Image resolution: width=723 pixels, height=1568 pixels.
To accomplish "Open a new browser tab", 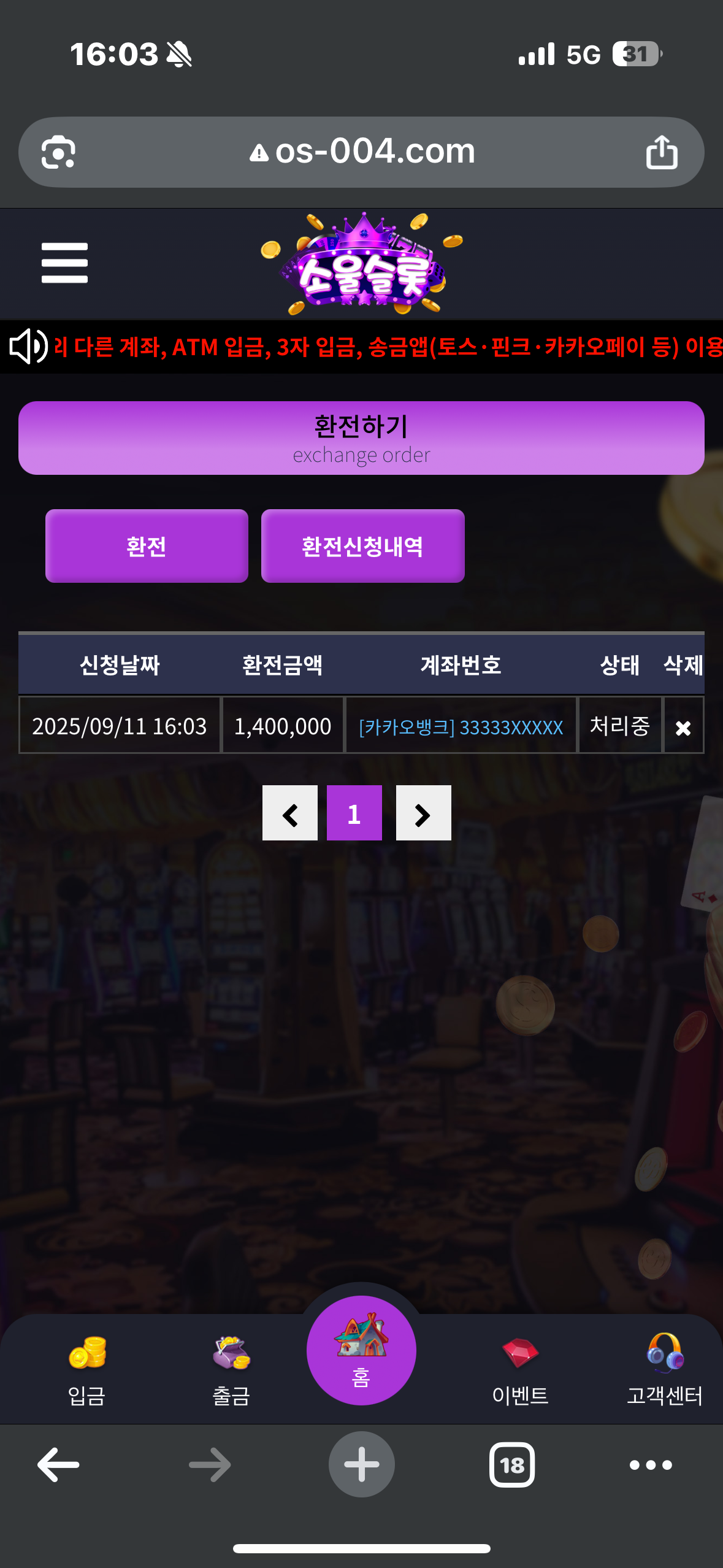I will coord(361,1465).
